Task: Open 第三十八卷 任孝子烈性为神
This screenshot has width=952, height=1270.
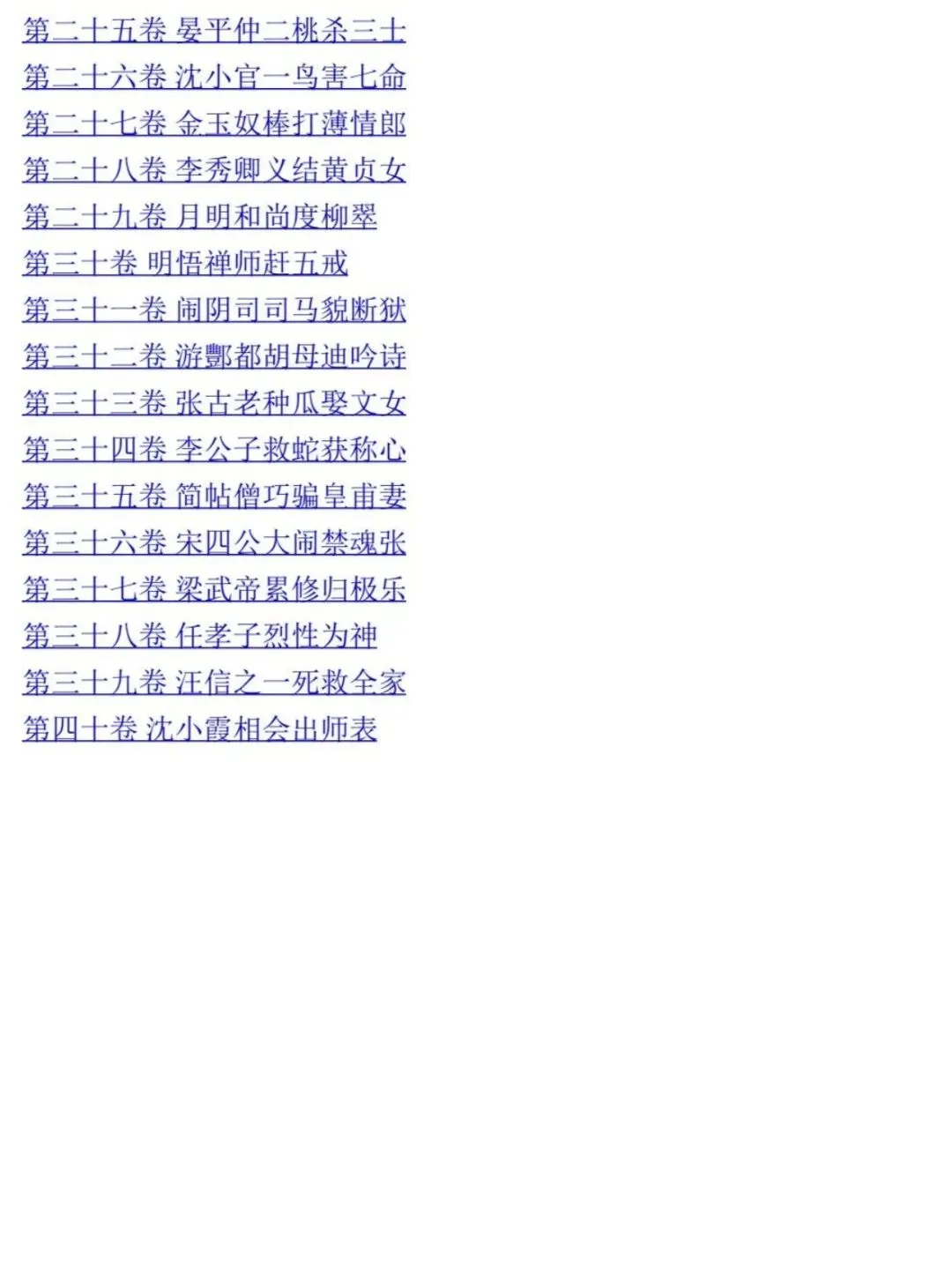Action: [x=200, y=637]
